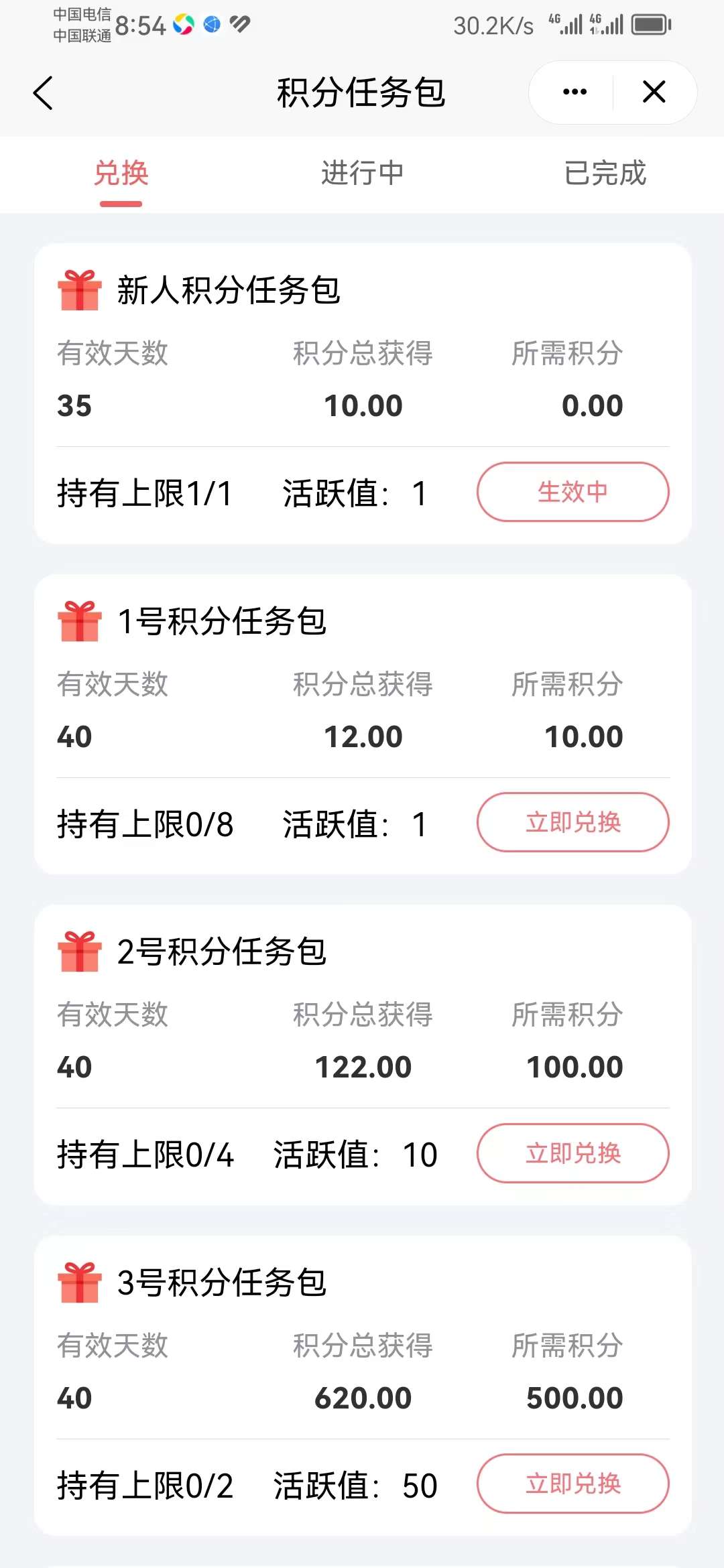Open the three-dot more options menu
Screen dimensions: 724x1568
coord(575,92)
